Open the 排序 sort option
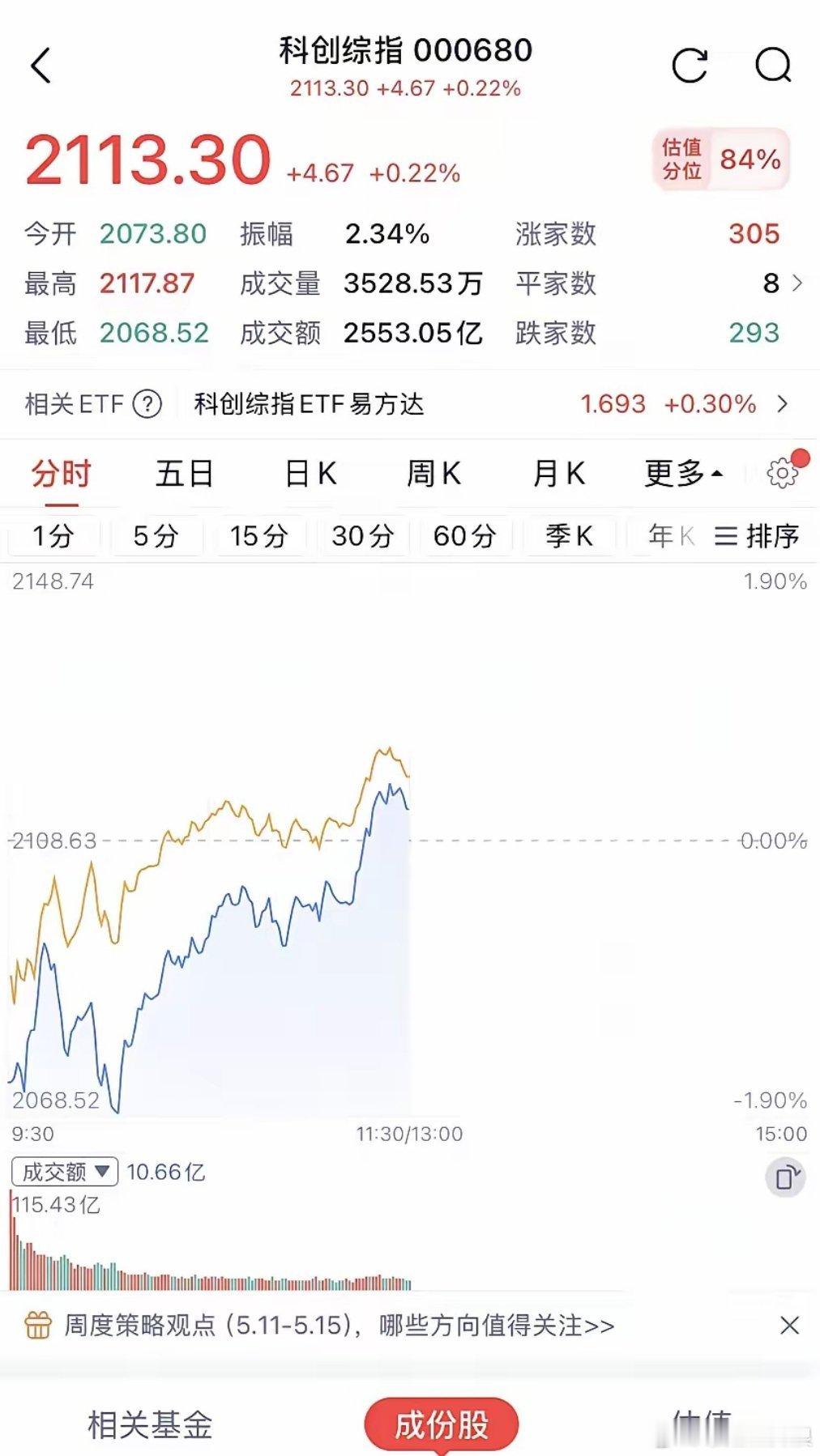 pyautogui.click(x=757, y=535)
